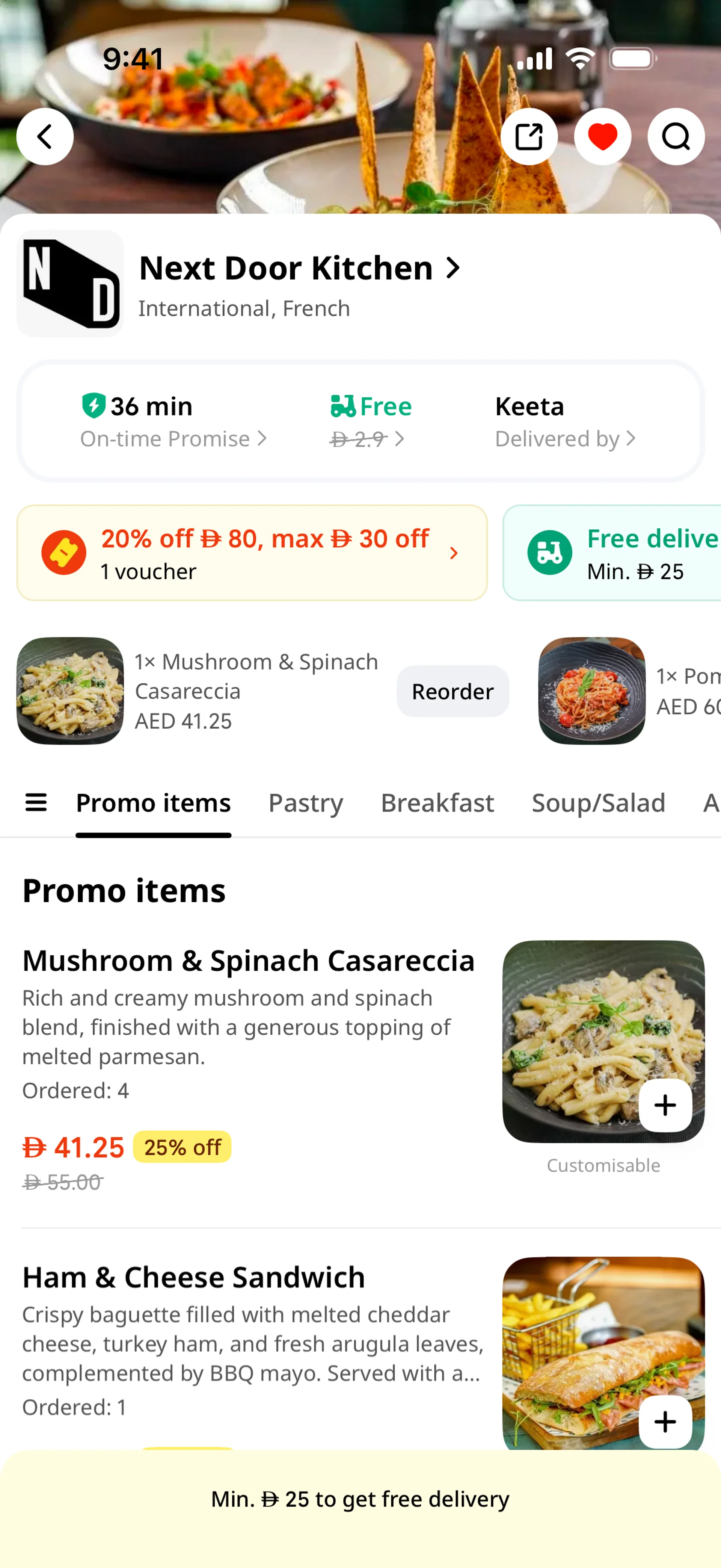This screenshot has width=721, height=1568.
Task: Open Next Door Kitchen details
Action: pyautogui.click(x=299, y=268)
